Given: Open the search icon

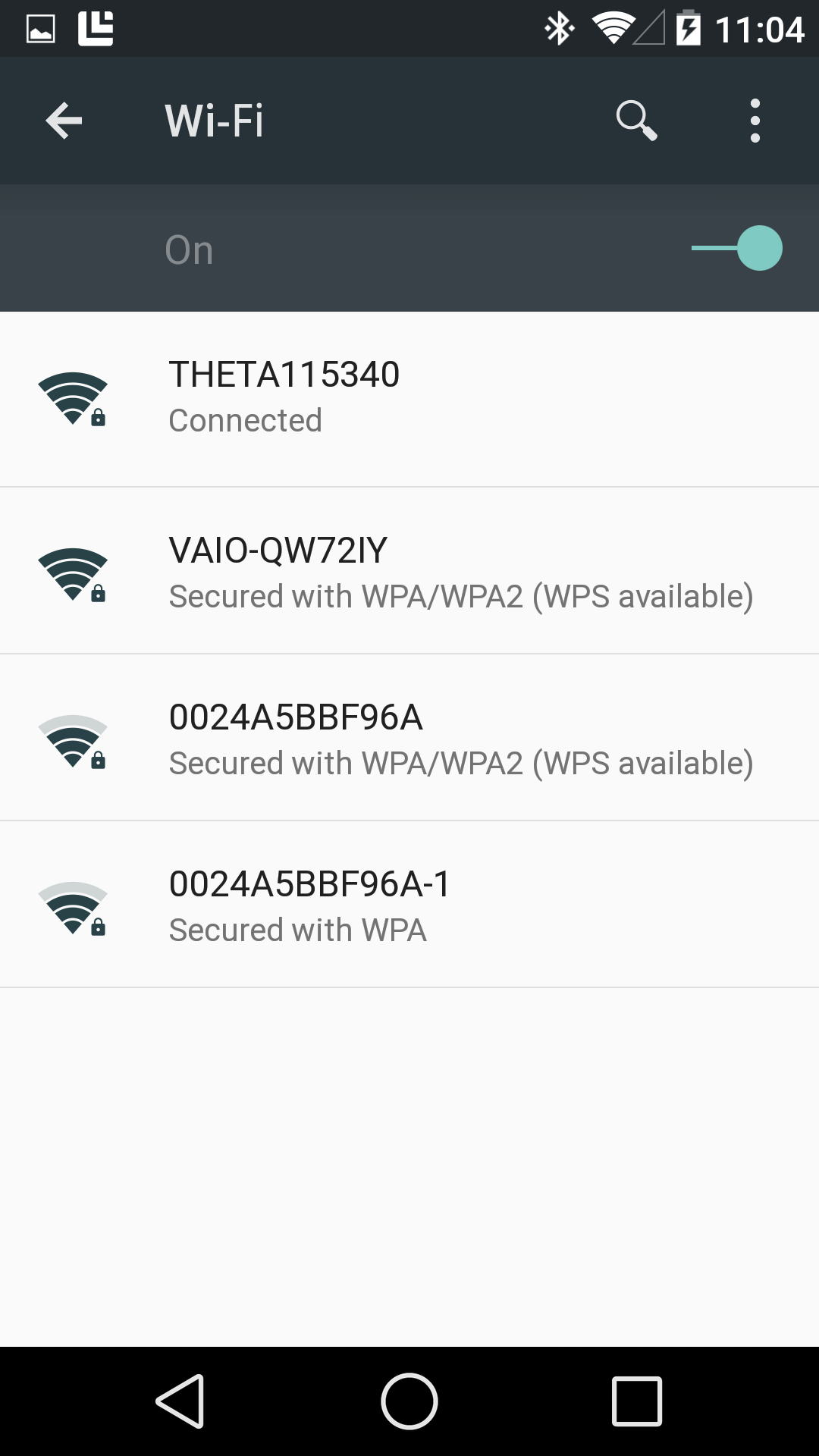Looking at the screenshot, I should 636,121.
